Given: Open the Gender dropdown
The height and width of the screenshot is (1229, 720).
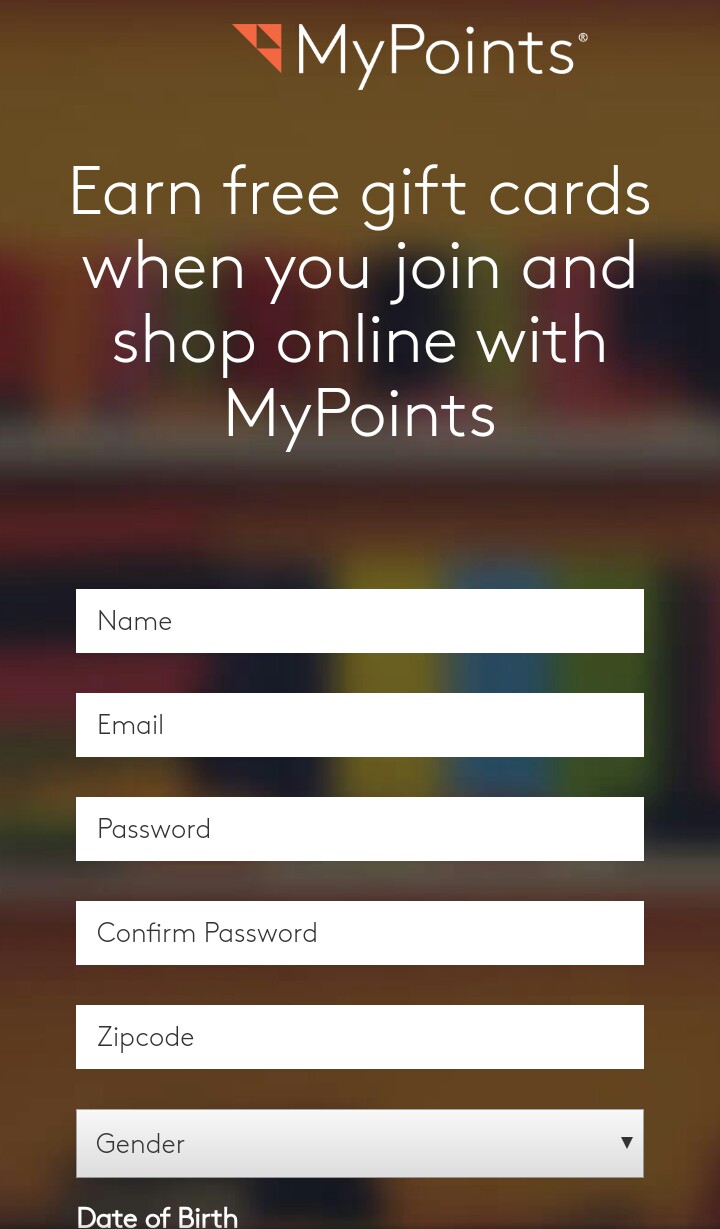Looking at the screenshot, I should click(x=360, y=1143).
